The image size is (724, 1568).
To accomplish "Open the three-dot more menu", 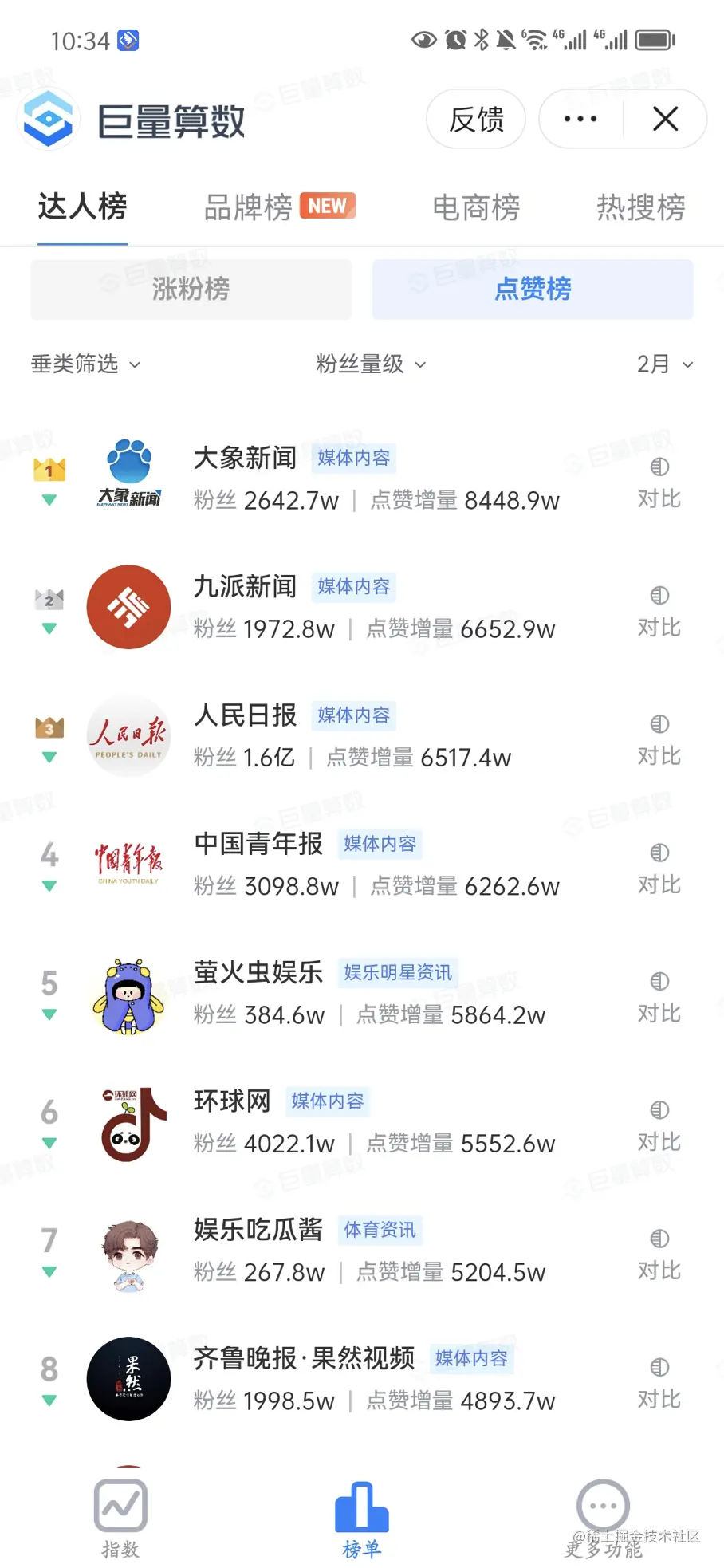I will pyautogui.click(x=580, y=120).
